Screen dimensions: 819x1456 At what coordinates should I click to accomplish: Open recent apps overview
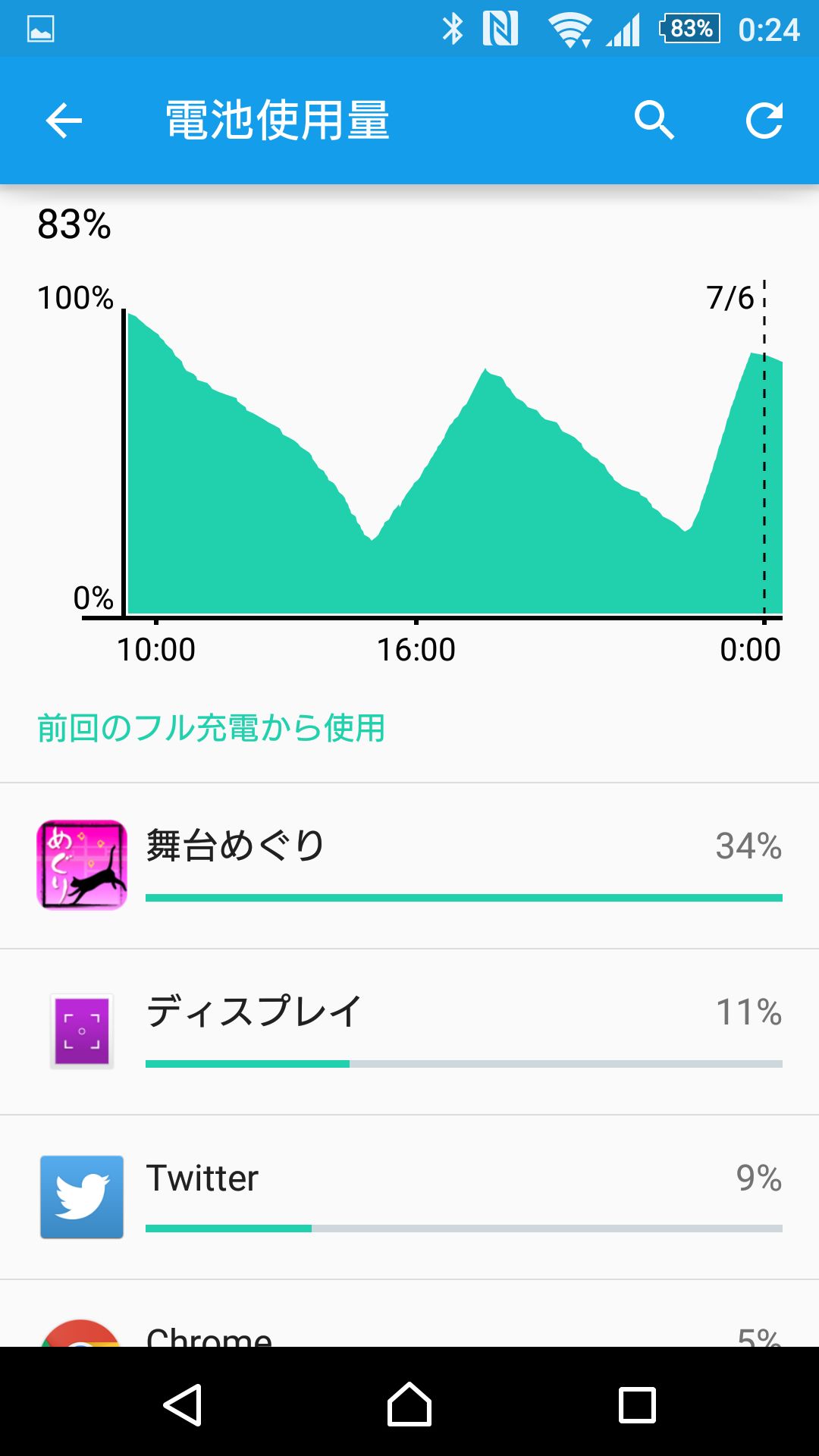637,1405
